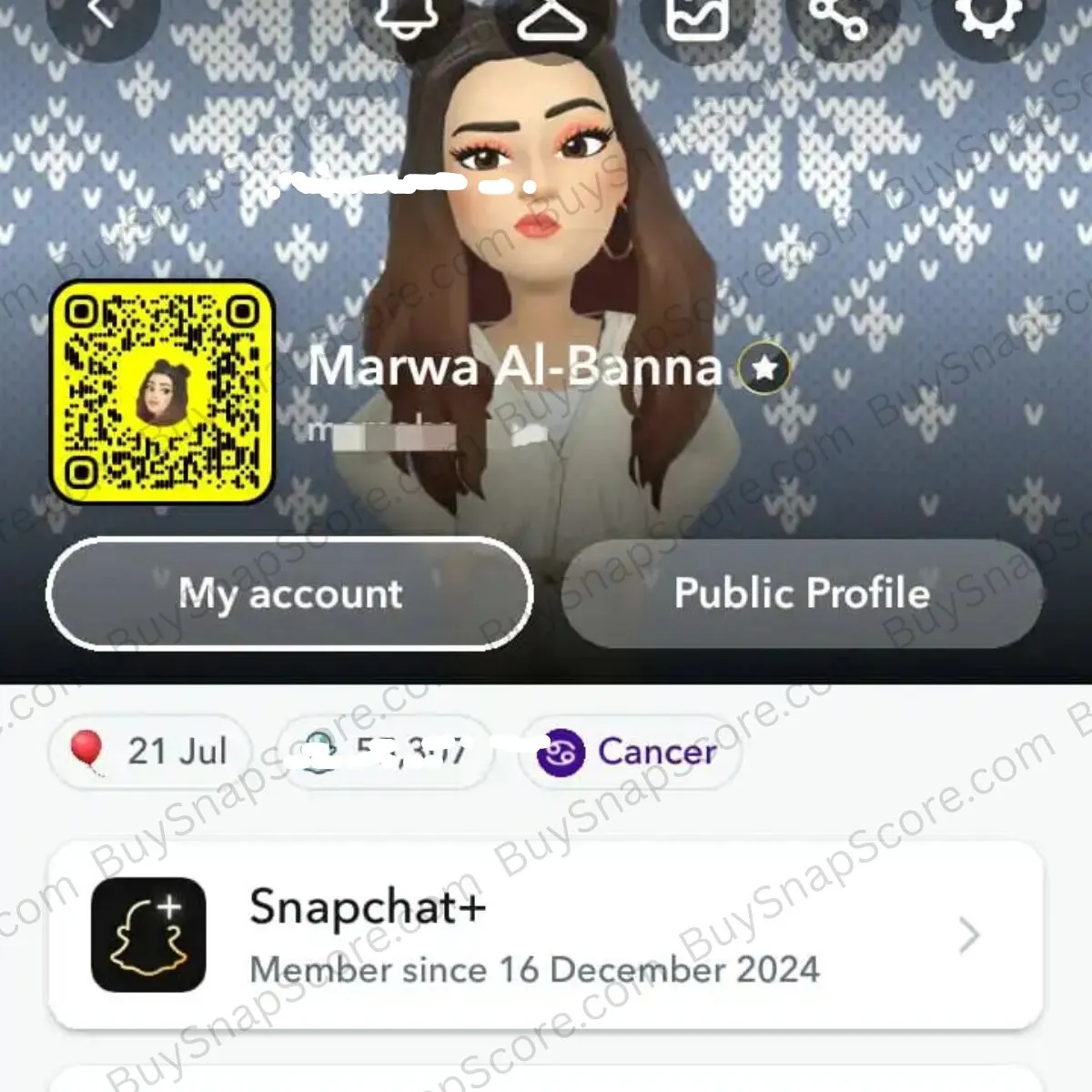Image resolution: width=1092 pixels, height=1092 pixels.
Task: Tap the 21 Jul birthday chip
Action: (x=150, y=752)
